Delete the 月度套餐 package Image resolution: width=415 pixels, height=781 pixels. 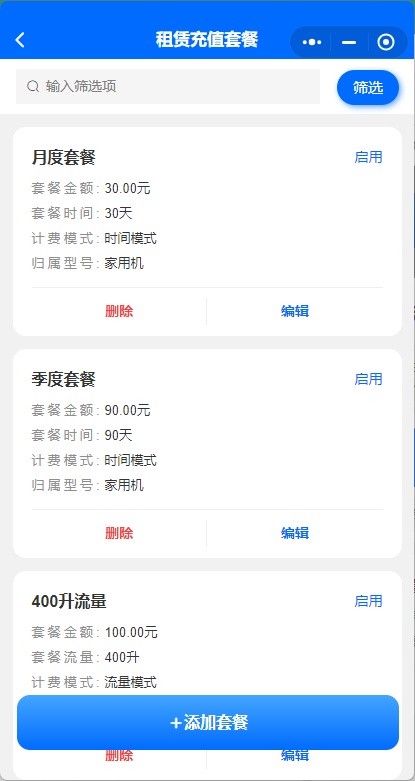point(119,311)
